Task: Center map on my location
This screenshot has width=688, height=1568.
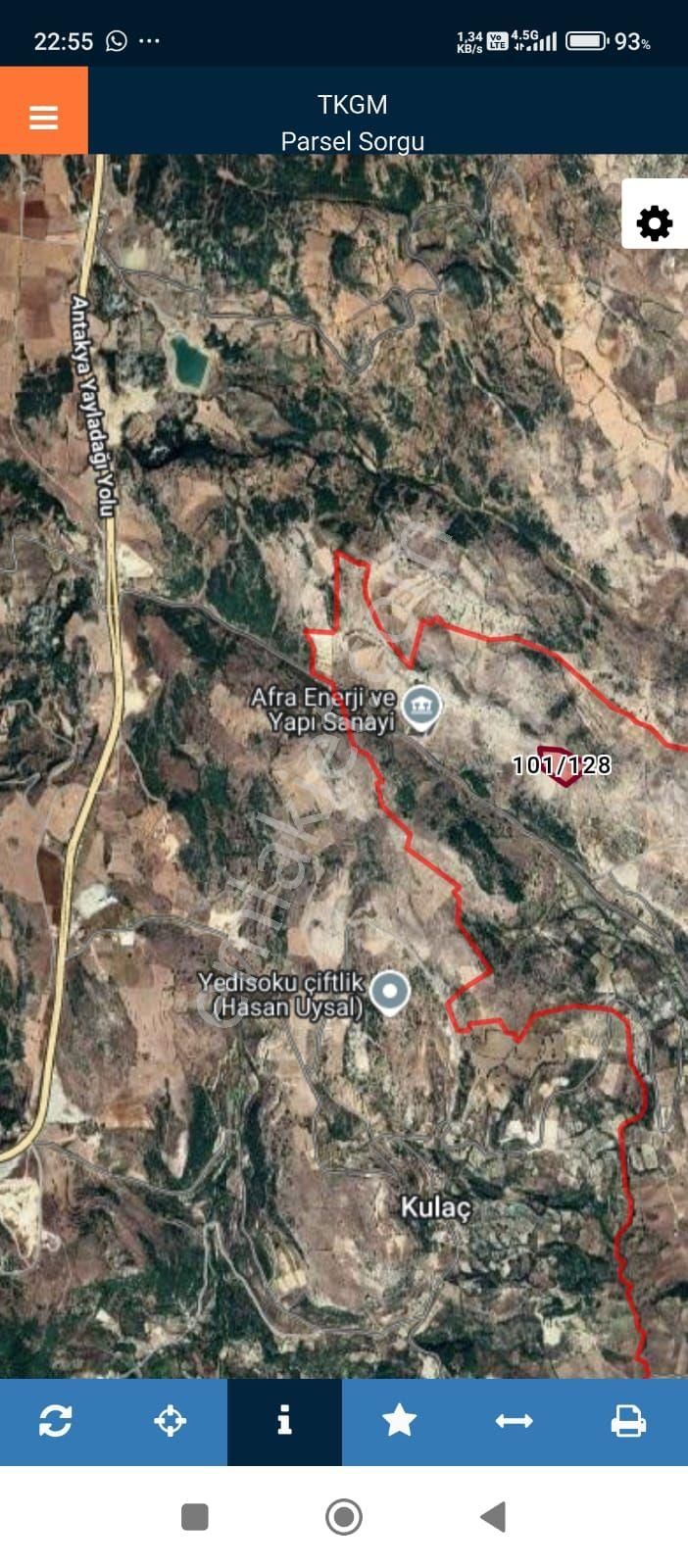Action: coord(171,1420)
